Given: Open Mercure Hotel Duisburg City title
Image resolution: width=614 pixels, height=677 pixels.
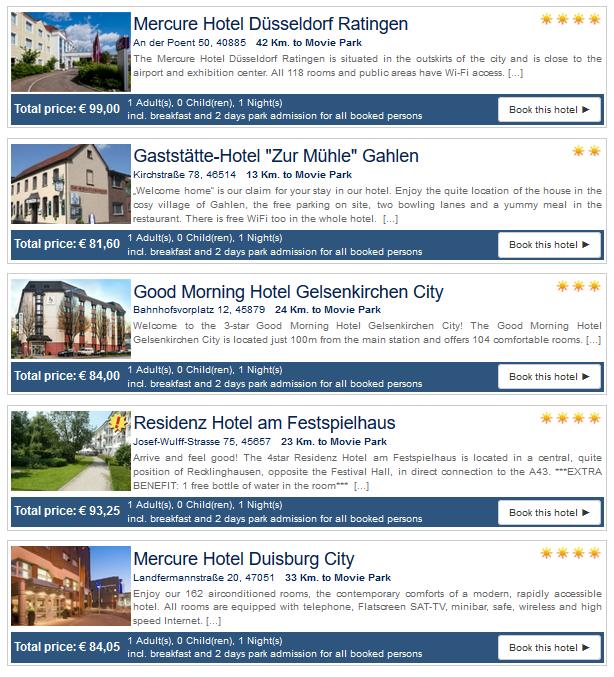Looking at the screenshot, I should coord(244,559).
